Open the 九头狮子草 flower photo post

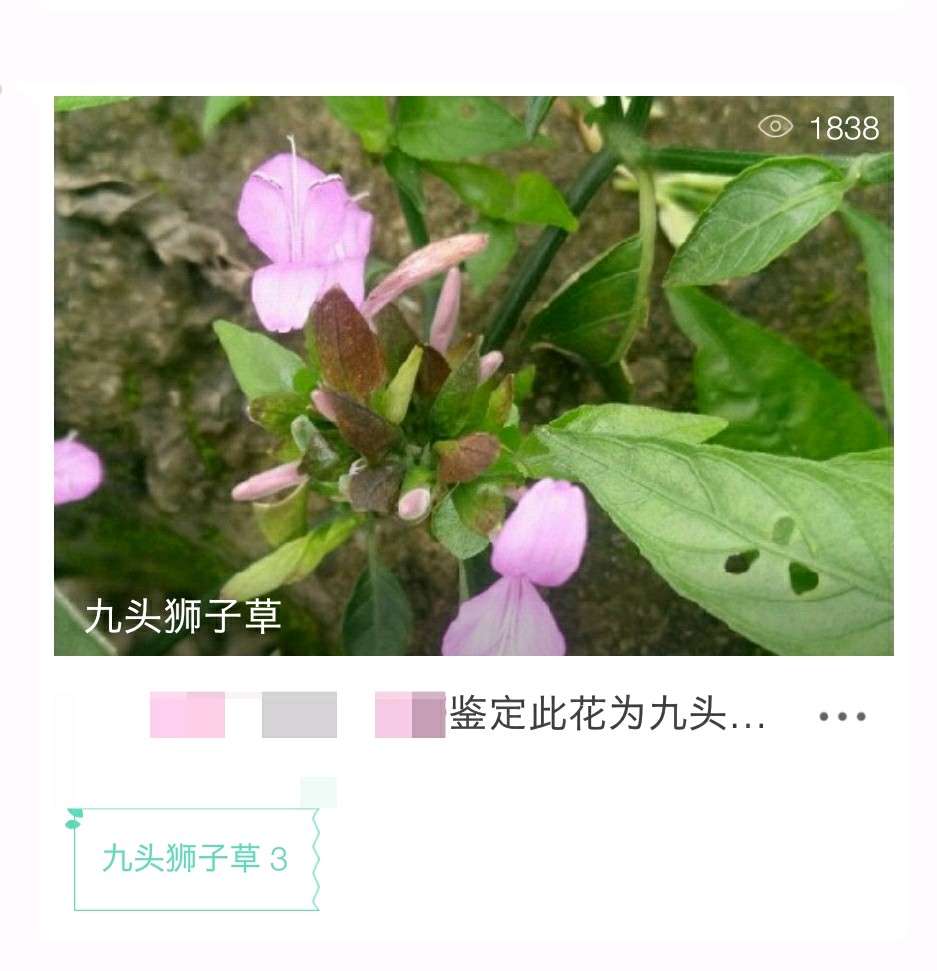click(473, 376)
